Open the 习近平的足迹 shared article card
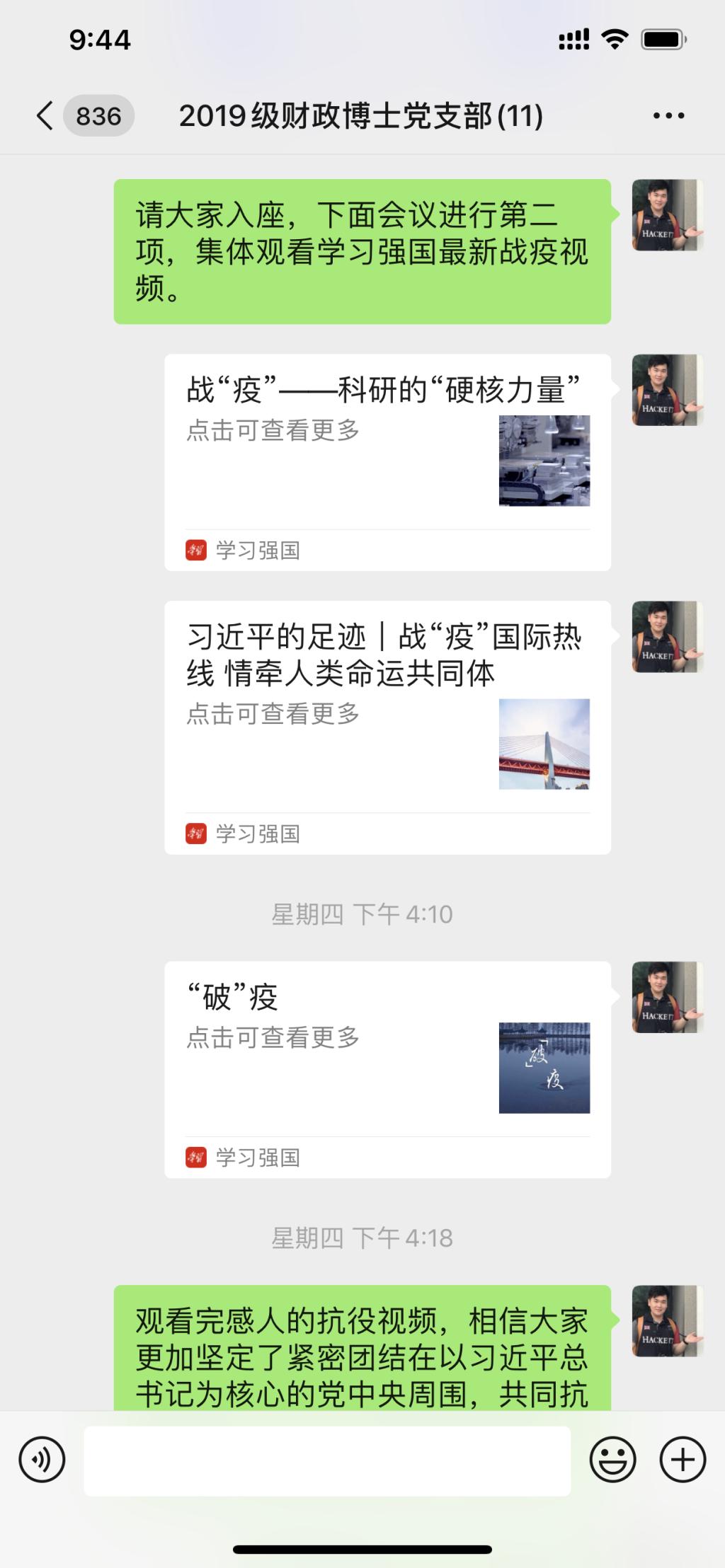725x1568 pixels. (x=387, y=727)
